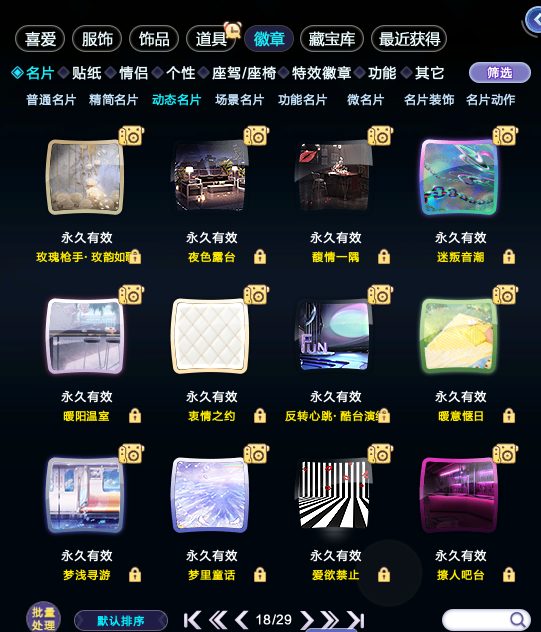
Task: Select the 夜色露台 card
Action: tap(210, 177)
